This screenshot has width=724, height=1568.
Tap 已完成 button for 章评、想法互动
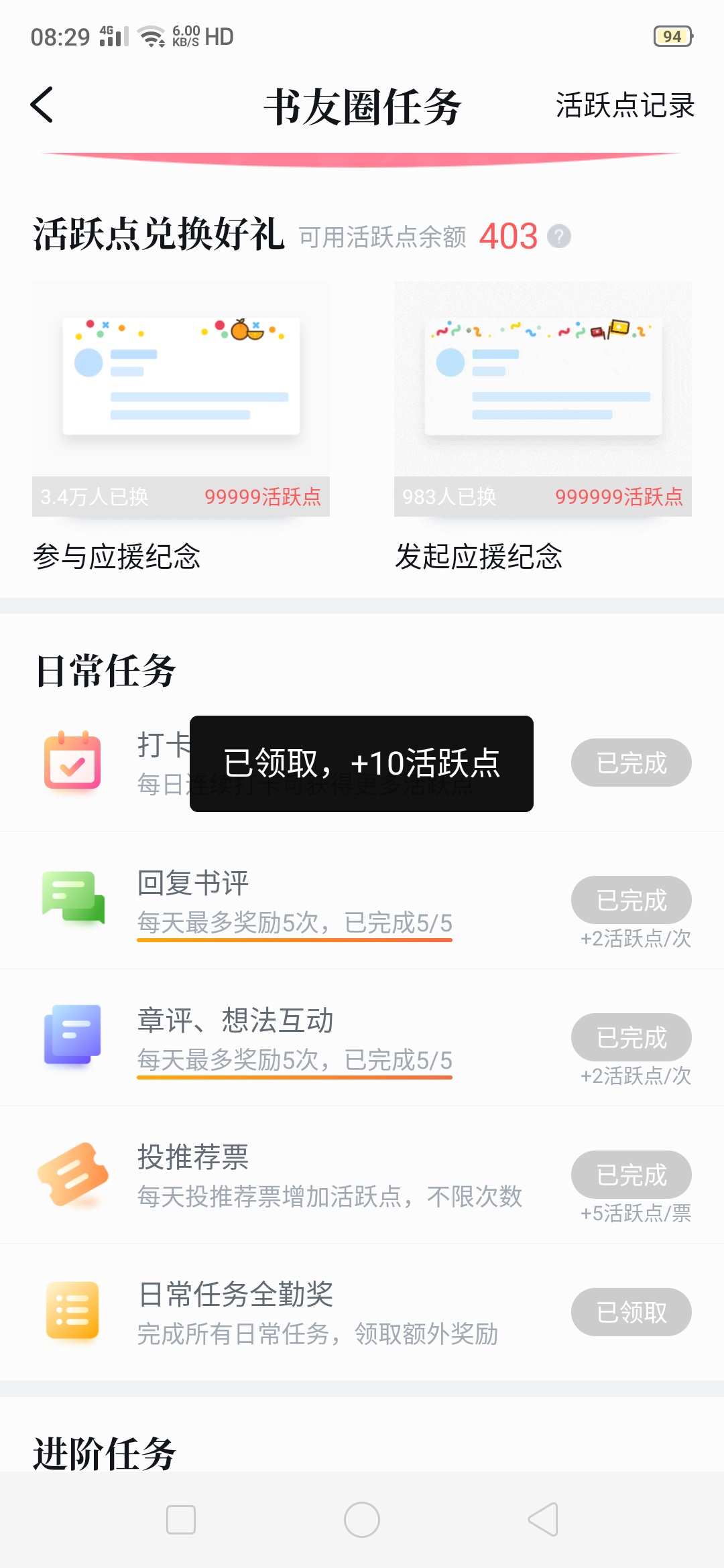click(631, 1037)
